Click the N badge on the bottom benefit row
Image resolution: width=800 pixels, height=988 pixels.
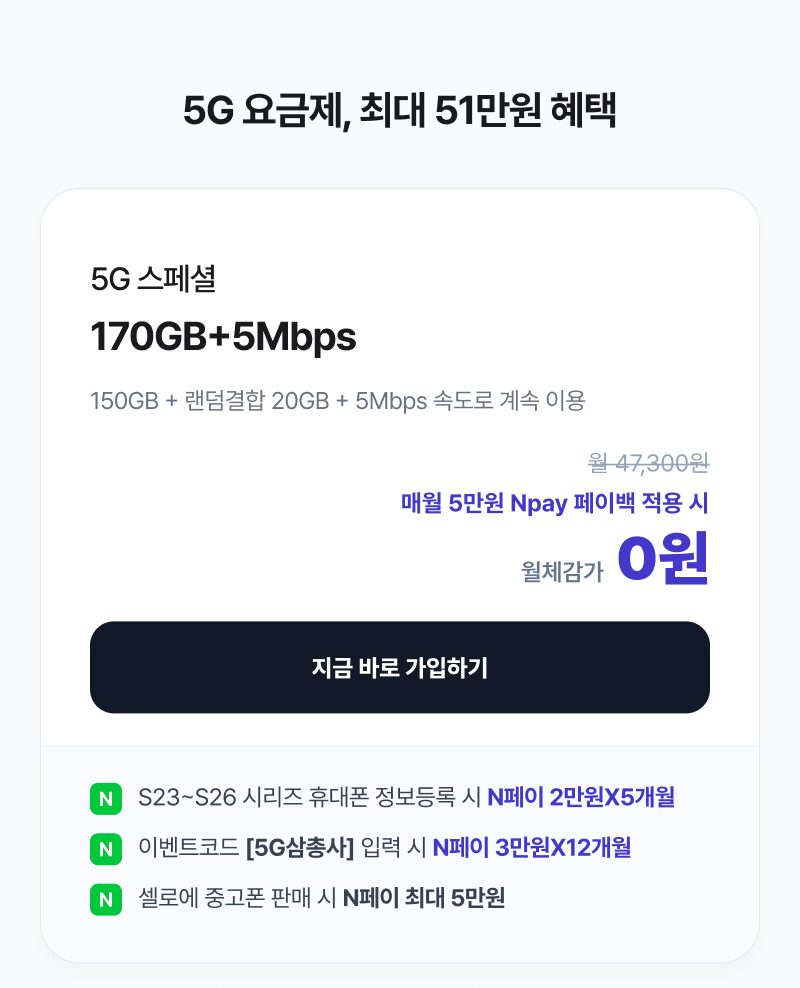(x=106, y=900)
